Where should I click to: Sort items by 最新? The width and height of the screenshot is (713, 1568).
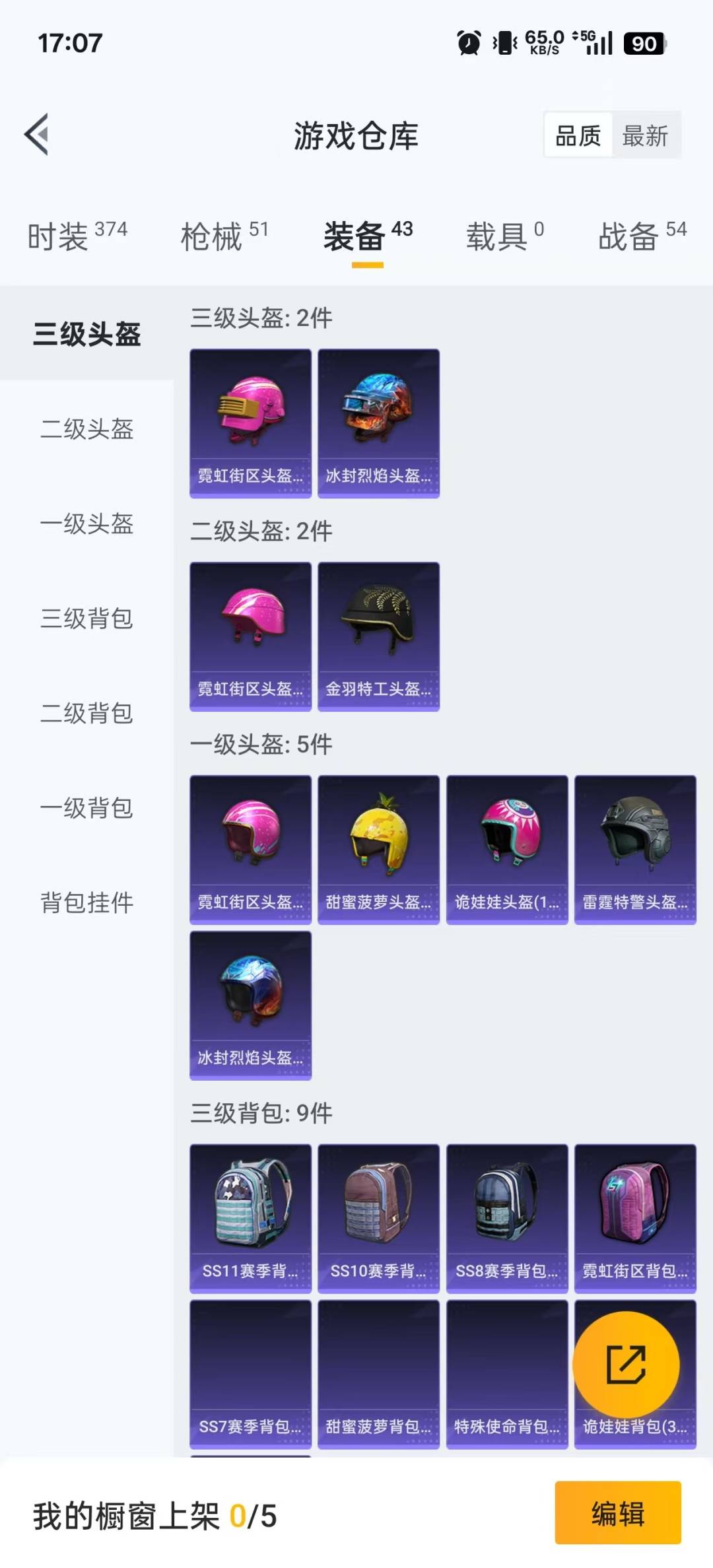pos(645,136)
